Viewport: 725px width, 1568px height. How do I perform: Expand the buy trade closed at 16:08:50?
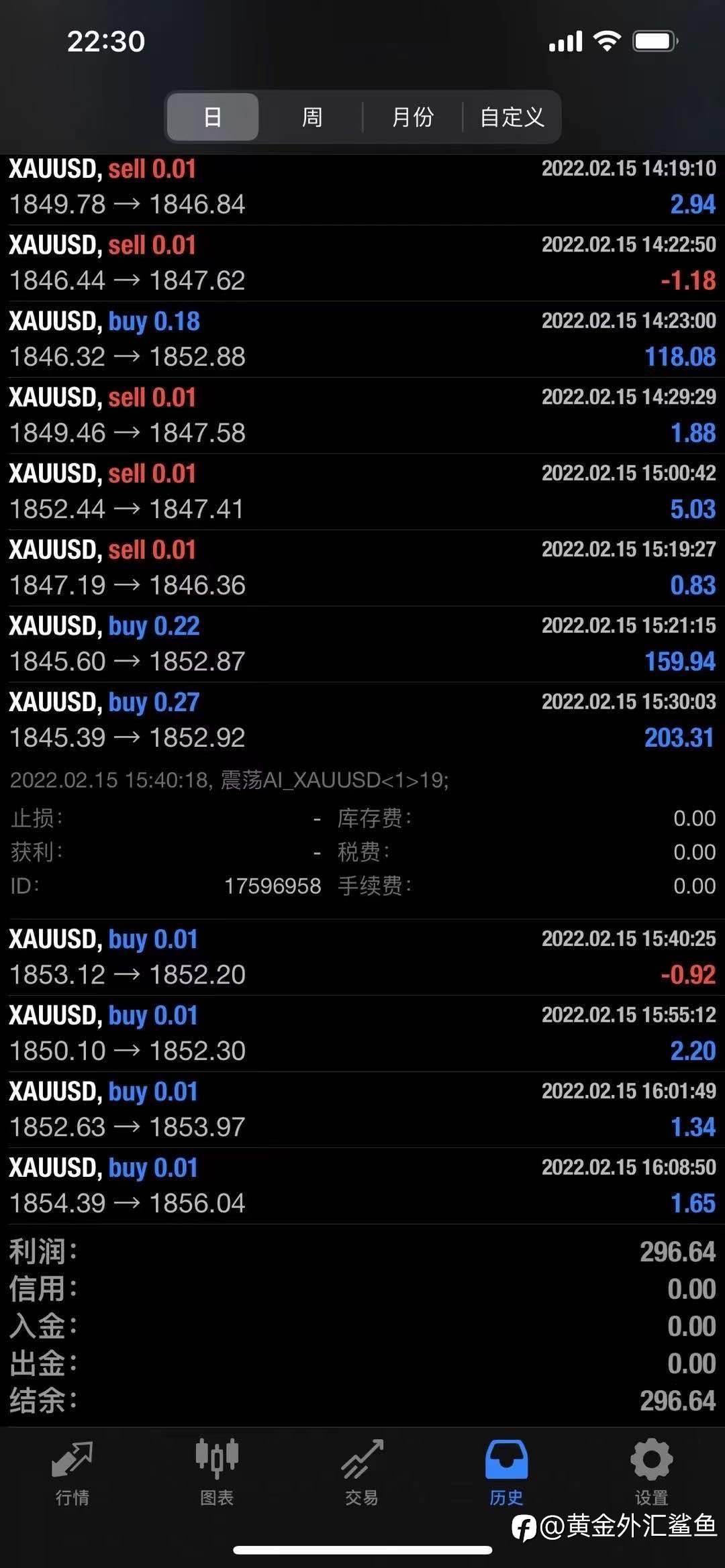click(362, 1186)
